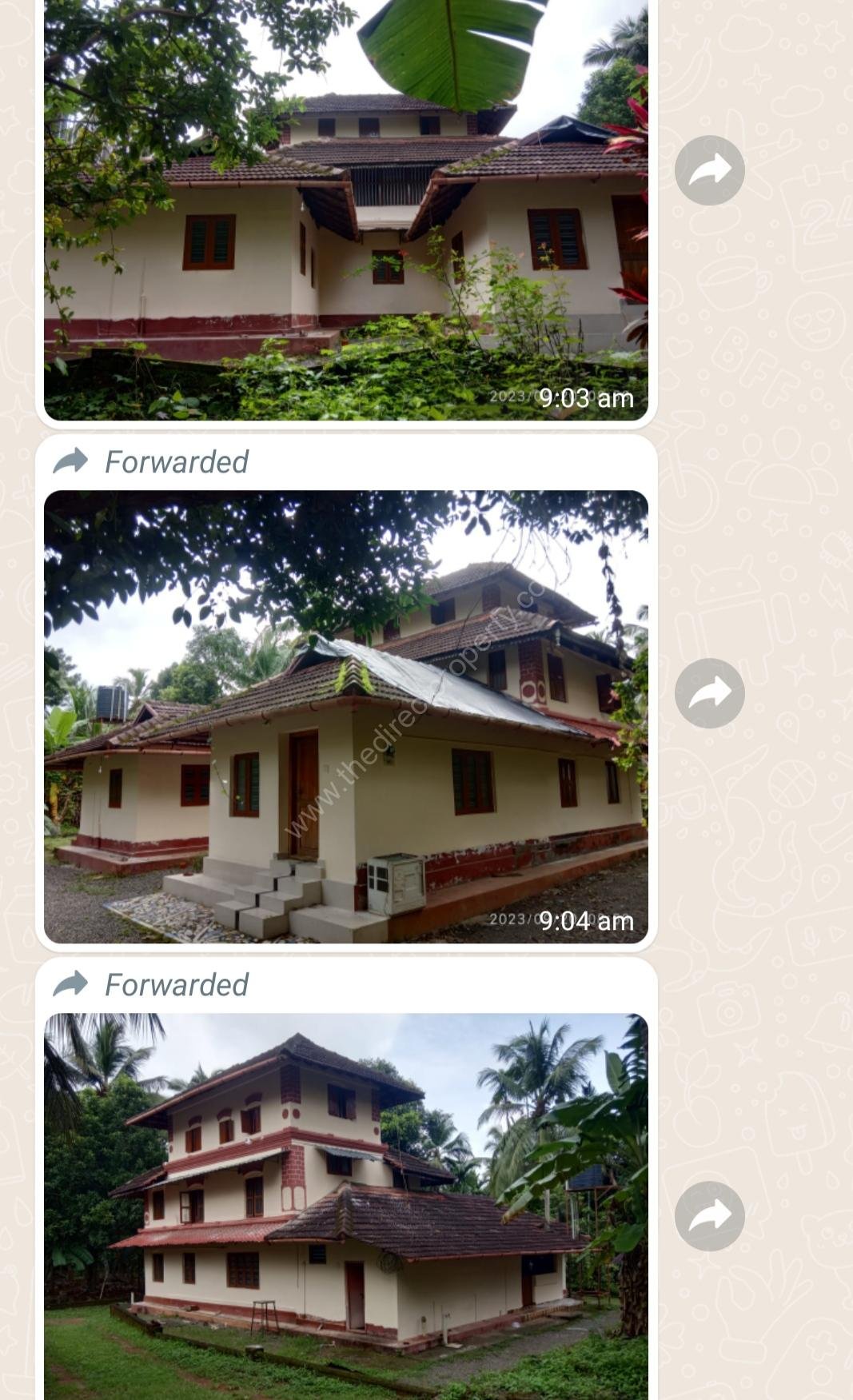Open the house photo sent at 9:04 am
Screen dimensions: 853x1400
(x=345, y=716)
